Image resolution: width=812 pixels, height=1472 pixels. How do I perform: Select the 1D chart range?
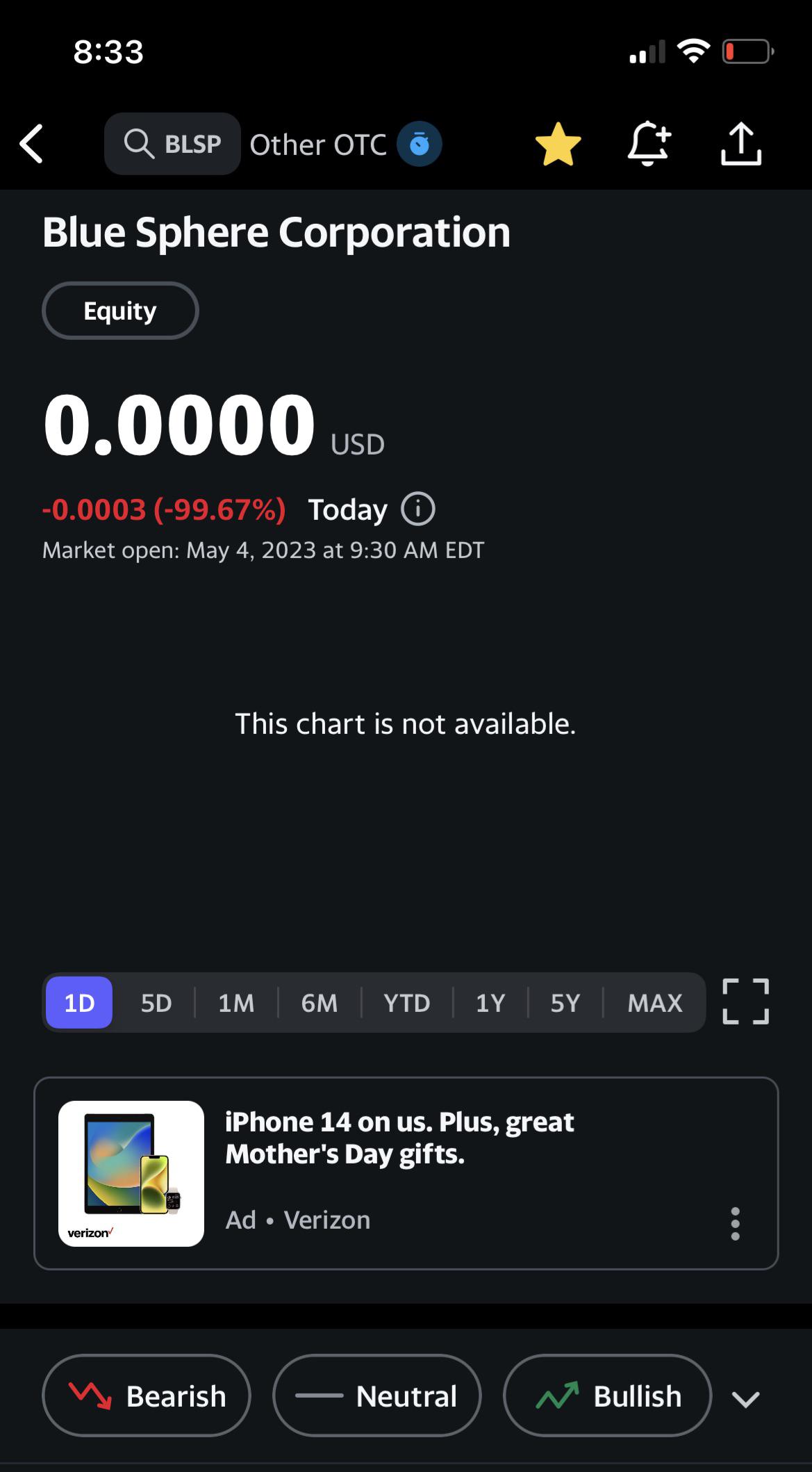coord(79,1002)
